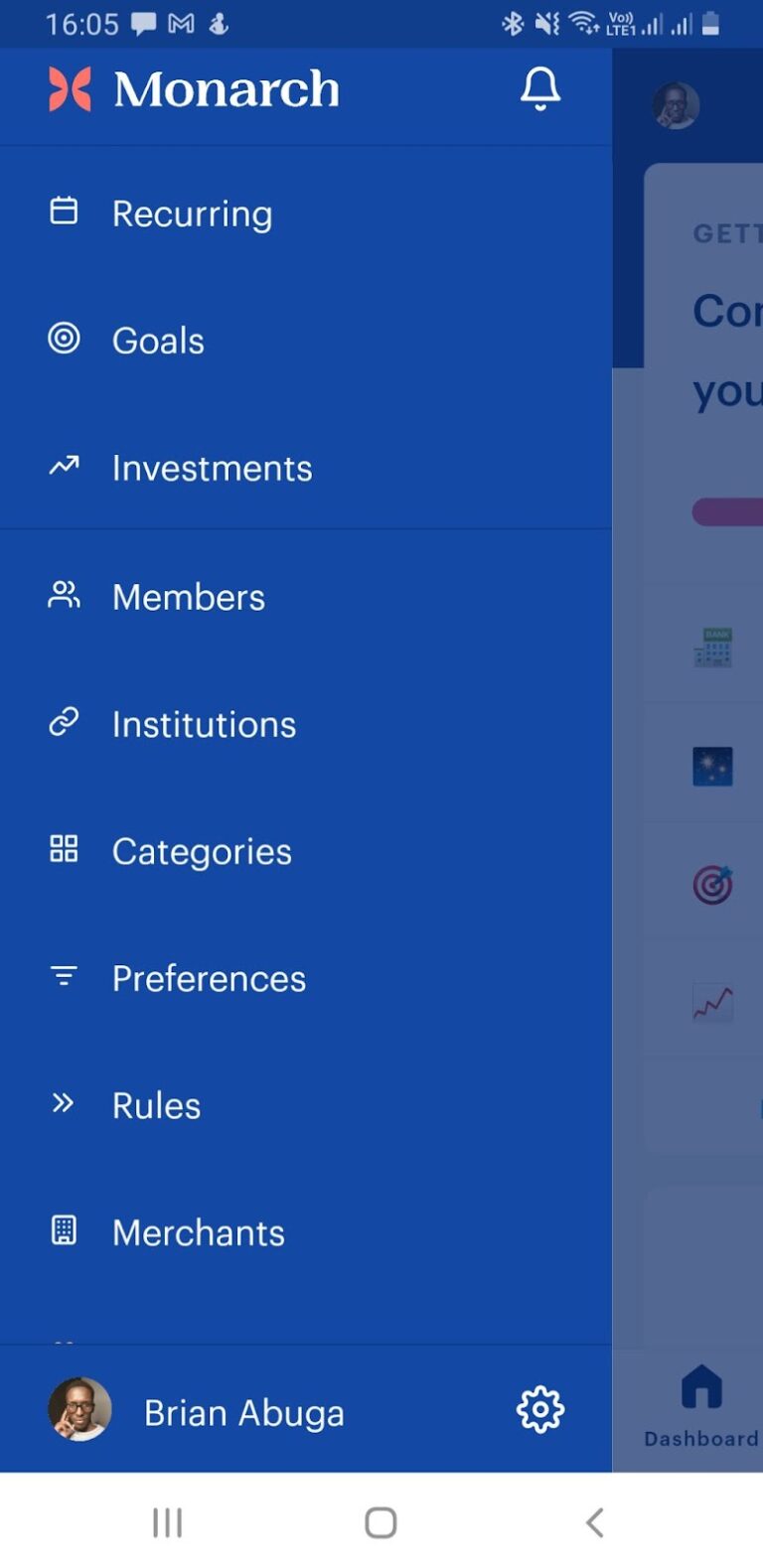Open the Rules menu item
Image resolution: width=763 pixels, height=1568 pixels.
click(x=306, y=1104)
